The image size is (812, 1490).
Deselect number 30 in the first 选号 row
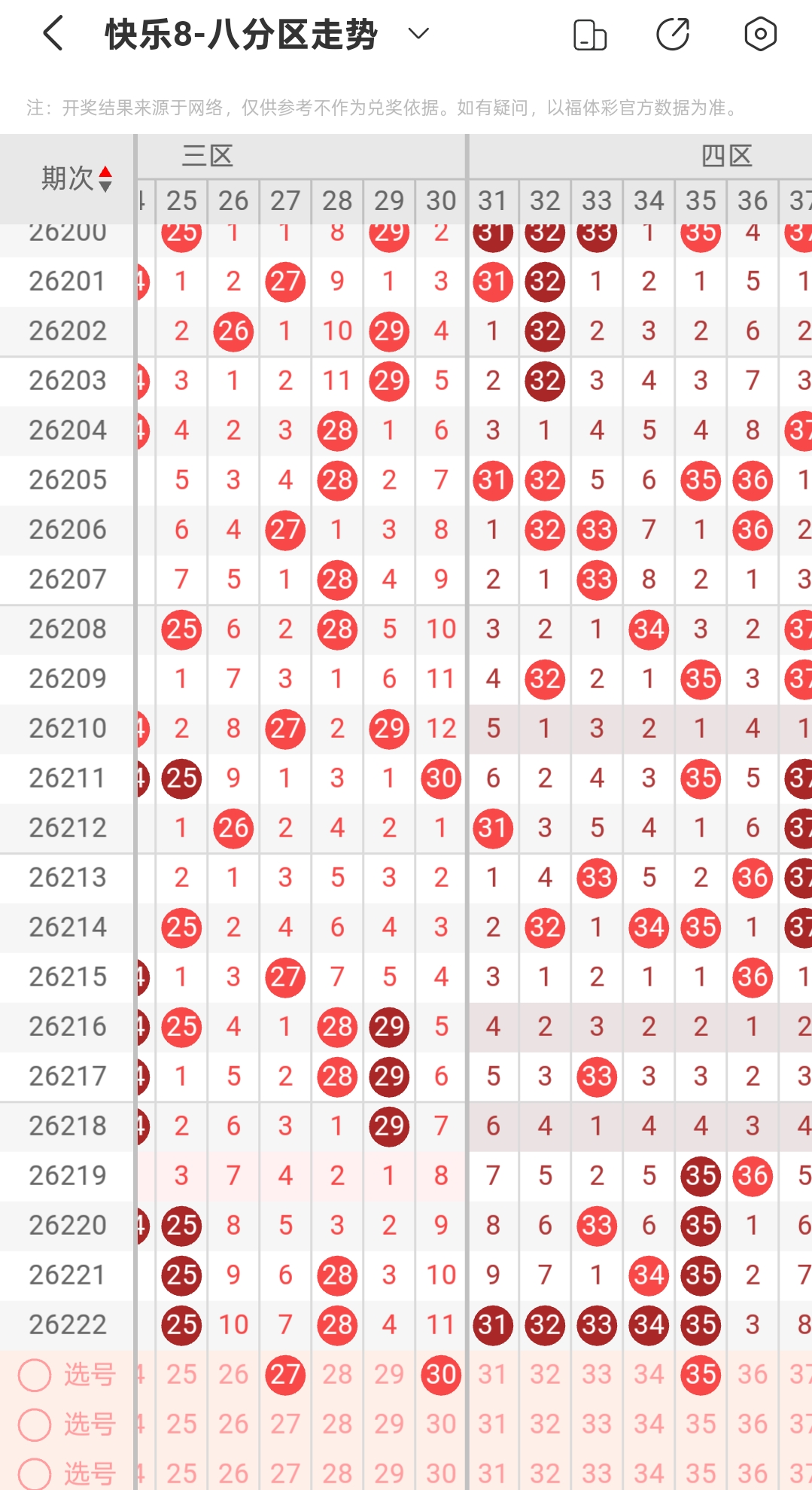coord(441,1375)
